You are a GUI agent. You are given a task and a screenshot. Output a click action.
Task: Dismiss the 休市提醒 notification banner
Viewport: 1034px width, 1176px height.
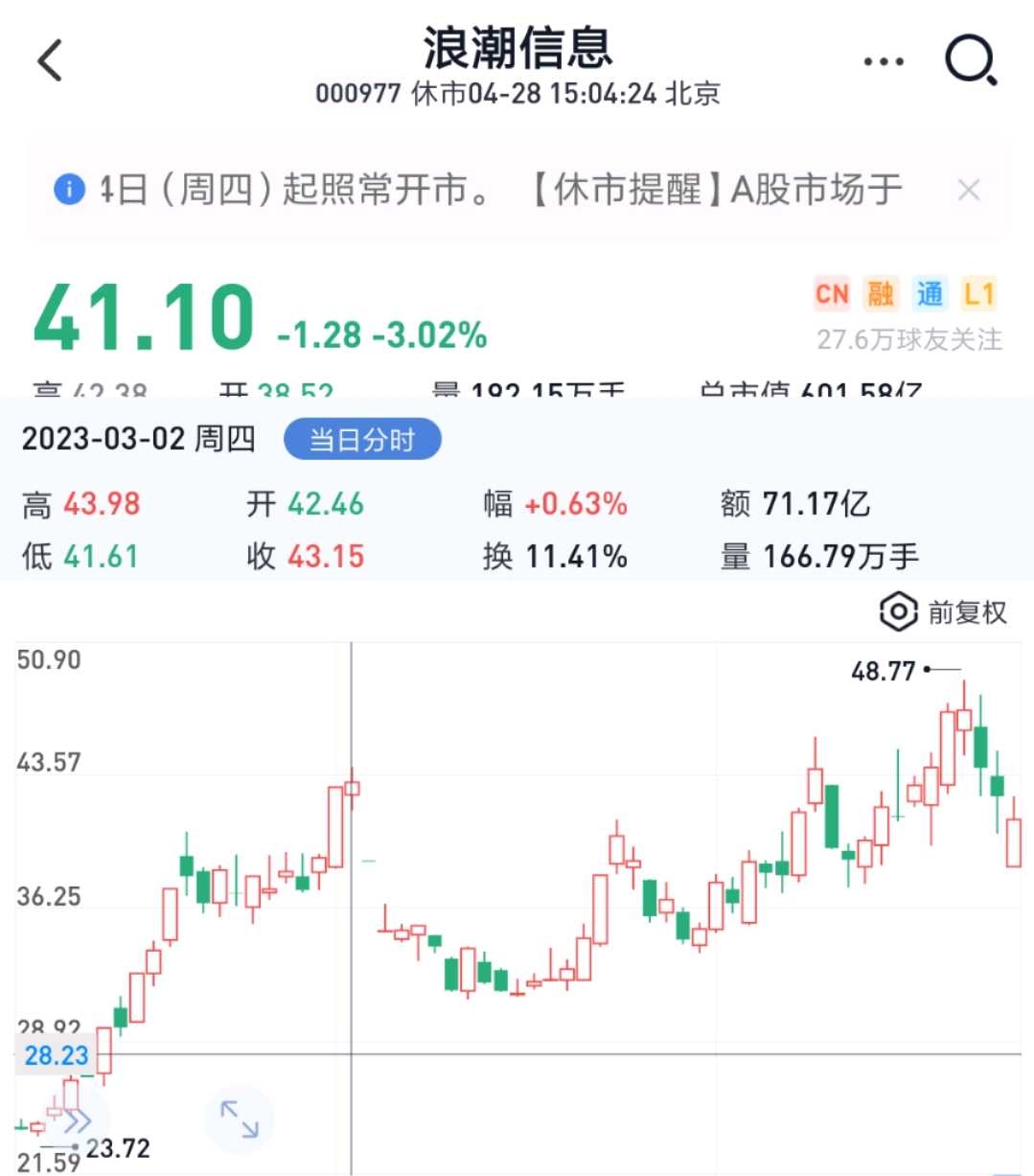click(969, 189)
